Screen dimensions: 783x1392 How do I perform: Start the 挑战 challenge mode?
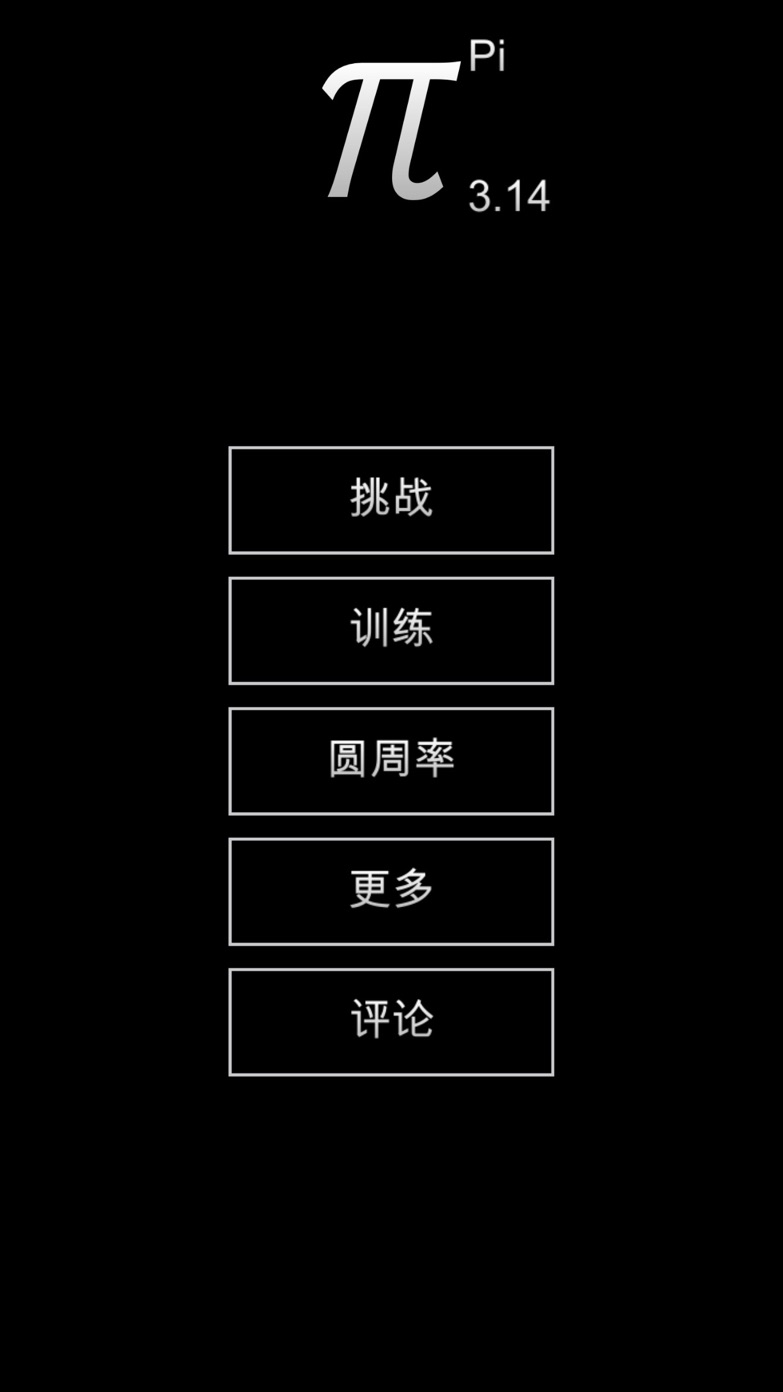click(x=391, y=500)
